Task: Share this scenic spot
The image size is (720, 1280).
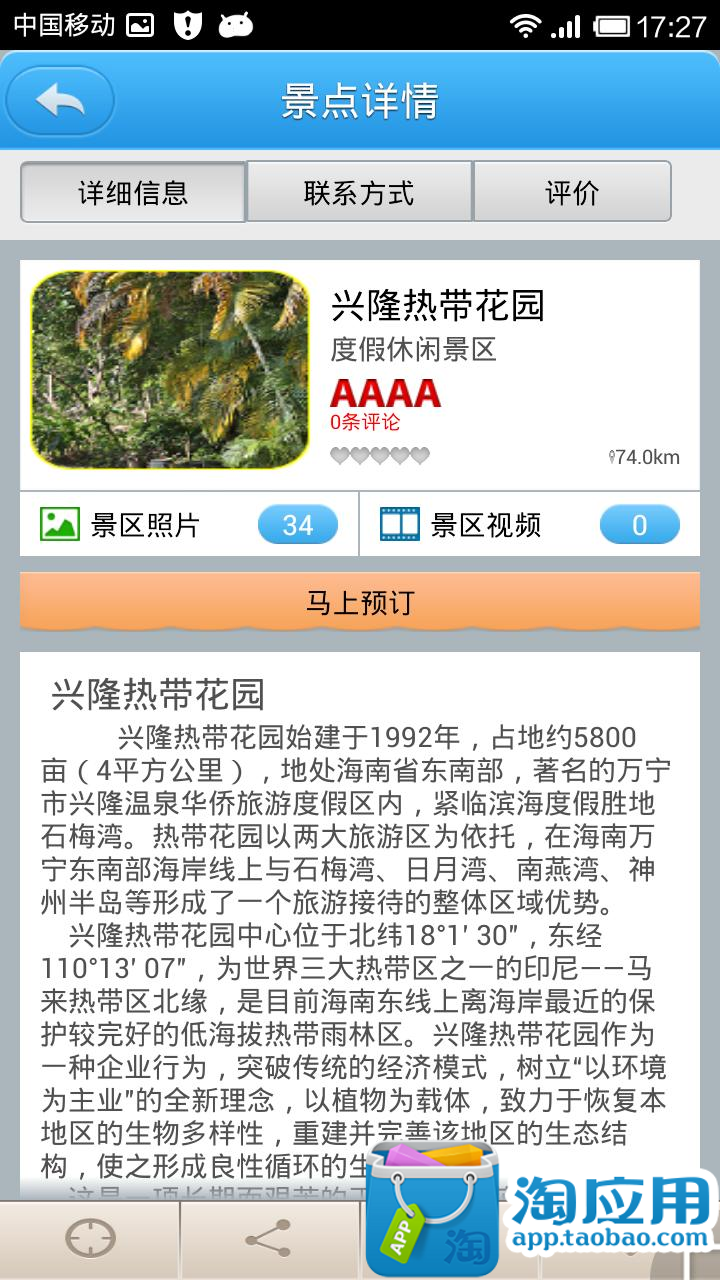Action: tap(268, 1240)
